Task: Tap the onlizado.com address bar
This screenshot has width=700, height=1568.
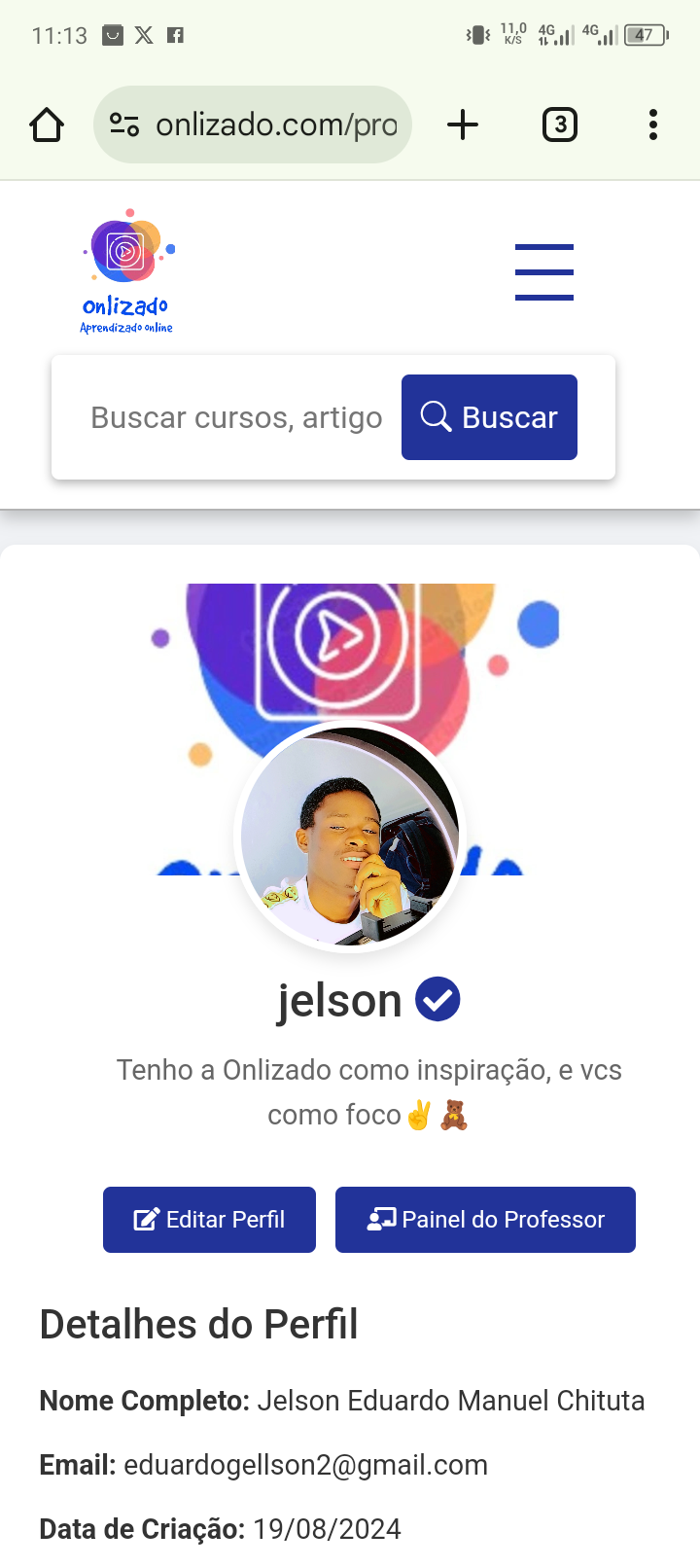Action: 262,125
